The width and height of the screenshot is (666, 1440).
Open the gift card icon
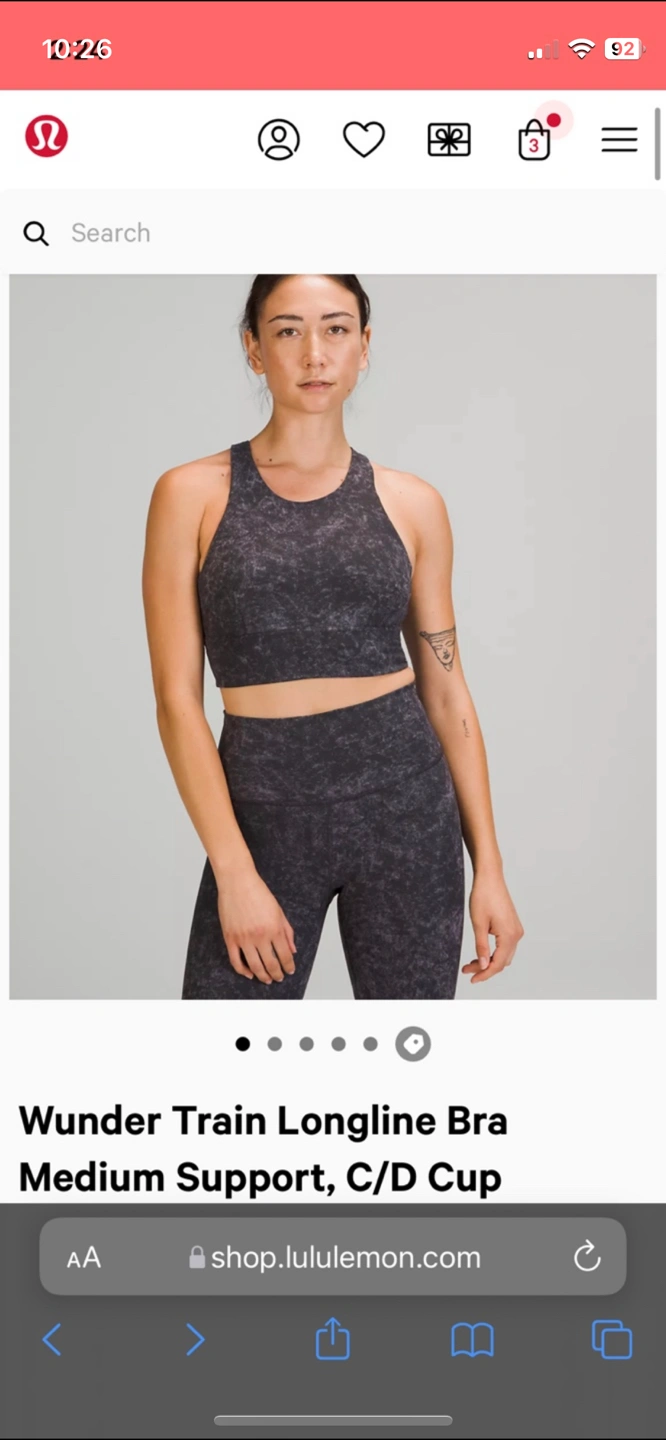449,139
